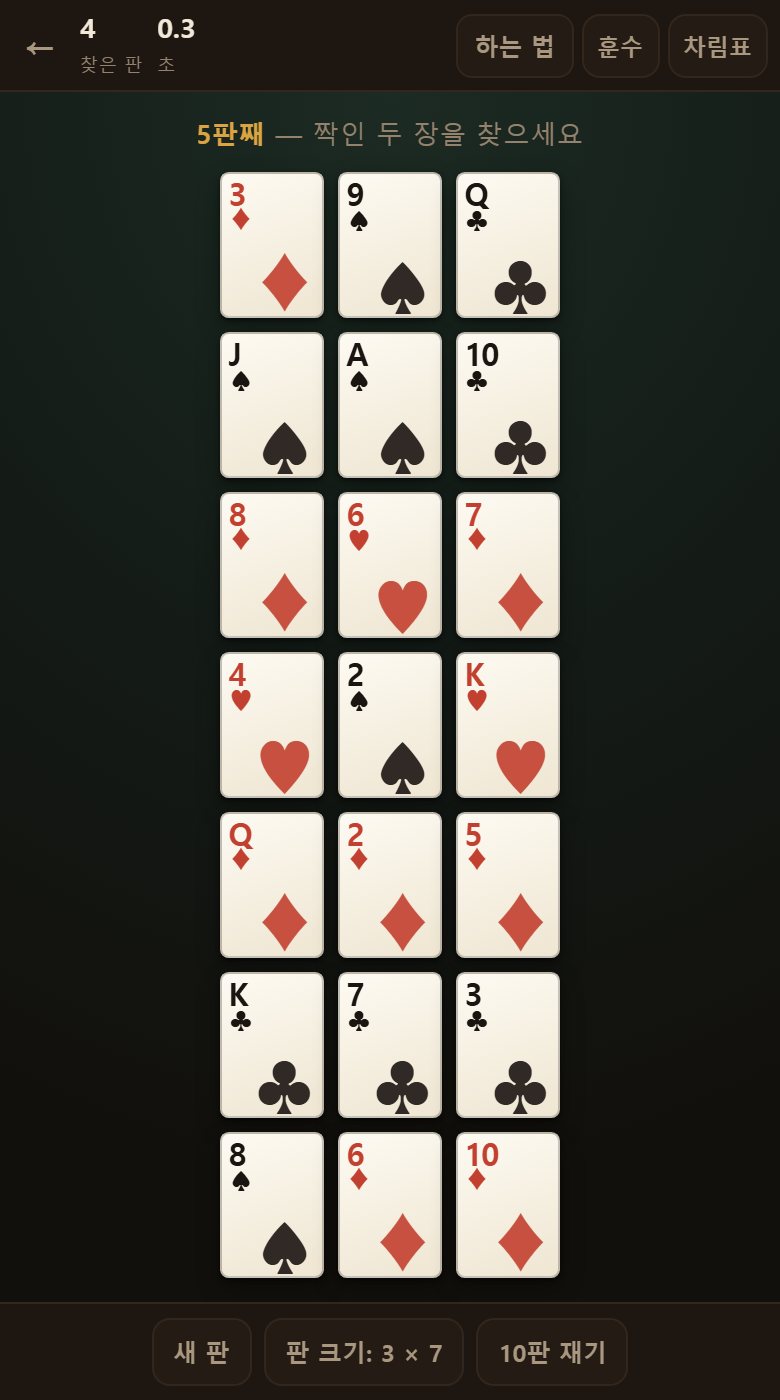This screenshot has height=1400, width=780.
Task: Select the 8 of spades card
Action: click(x=272, y=1205)
